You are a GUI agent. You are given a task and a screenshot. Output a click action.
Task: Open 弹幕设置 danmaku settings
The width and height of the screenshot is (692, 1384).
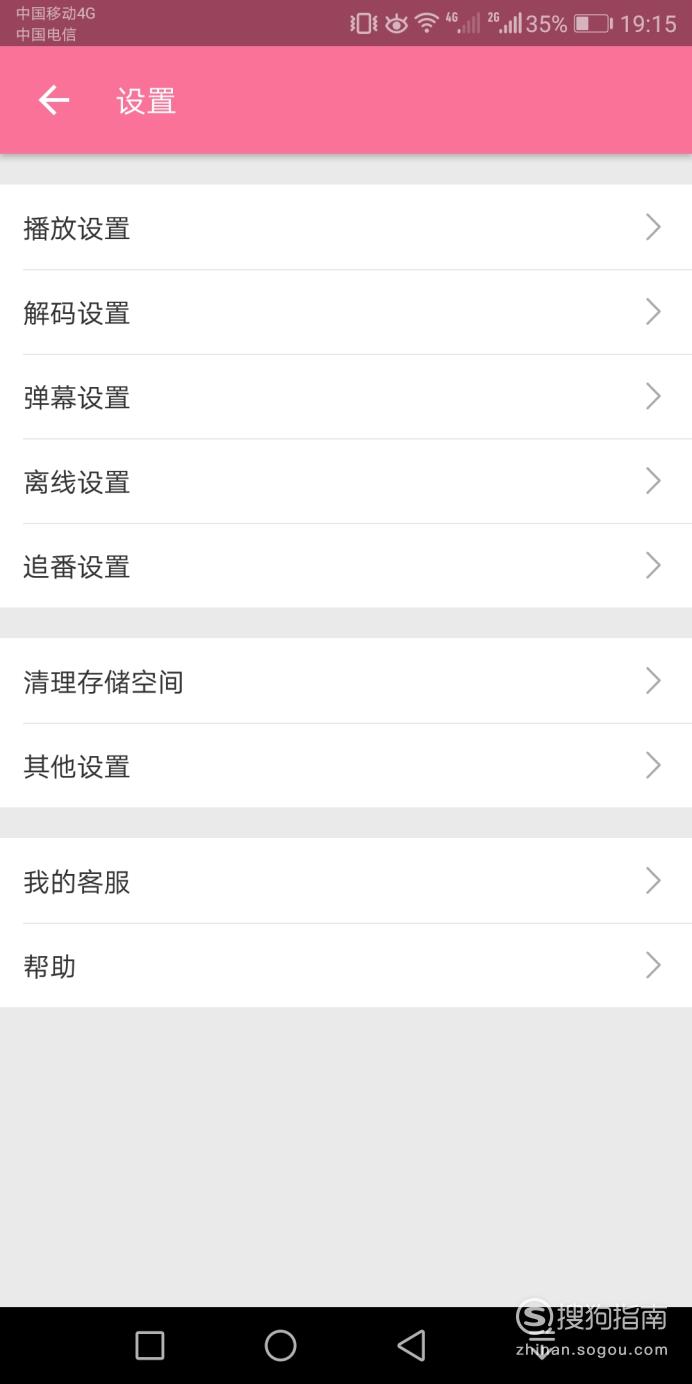(x=346, y=397)
